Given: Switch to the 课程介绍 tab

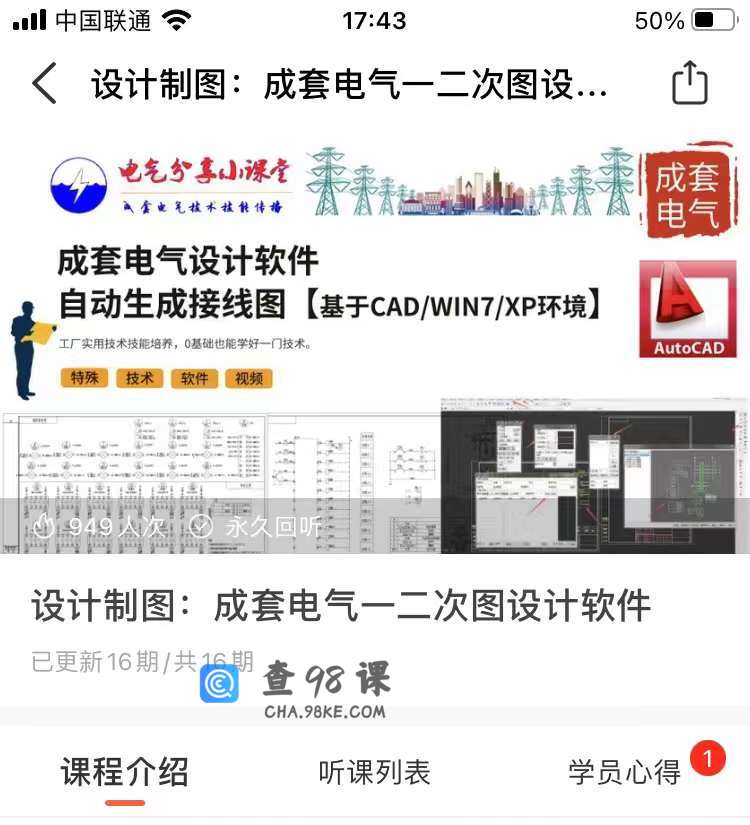Looking at the screenshot, I should [125, 771].
